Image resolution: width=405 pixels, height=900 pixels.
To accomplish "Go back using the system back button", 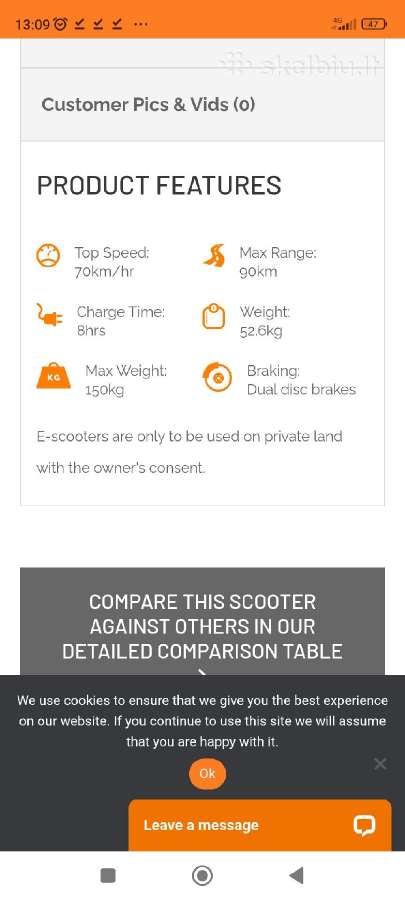I will [296, 875].
